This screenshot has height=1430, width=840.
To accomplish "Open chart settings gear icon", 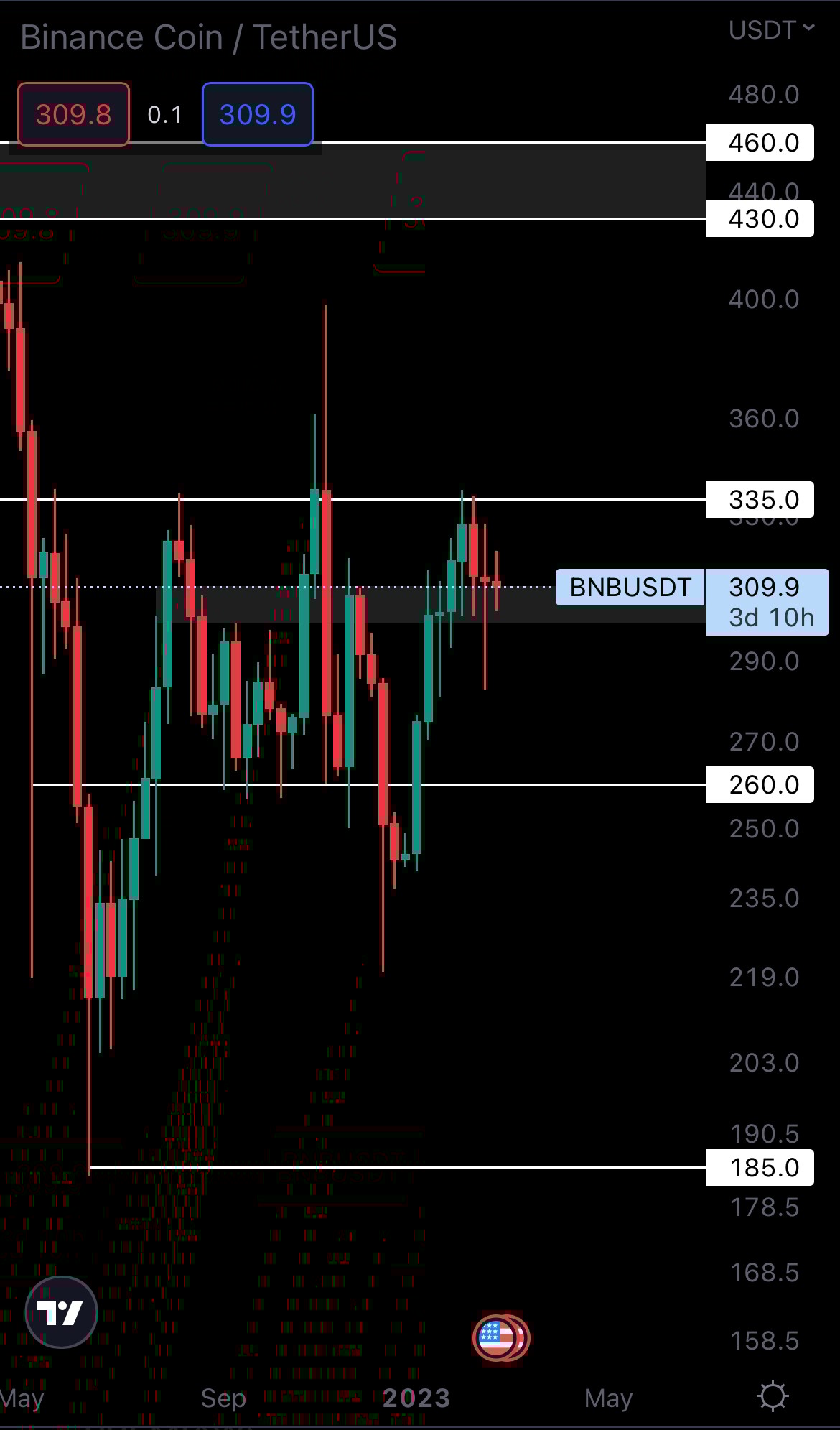I will click(773, 1397).
